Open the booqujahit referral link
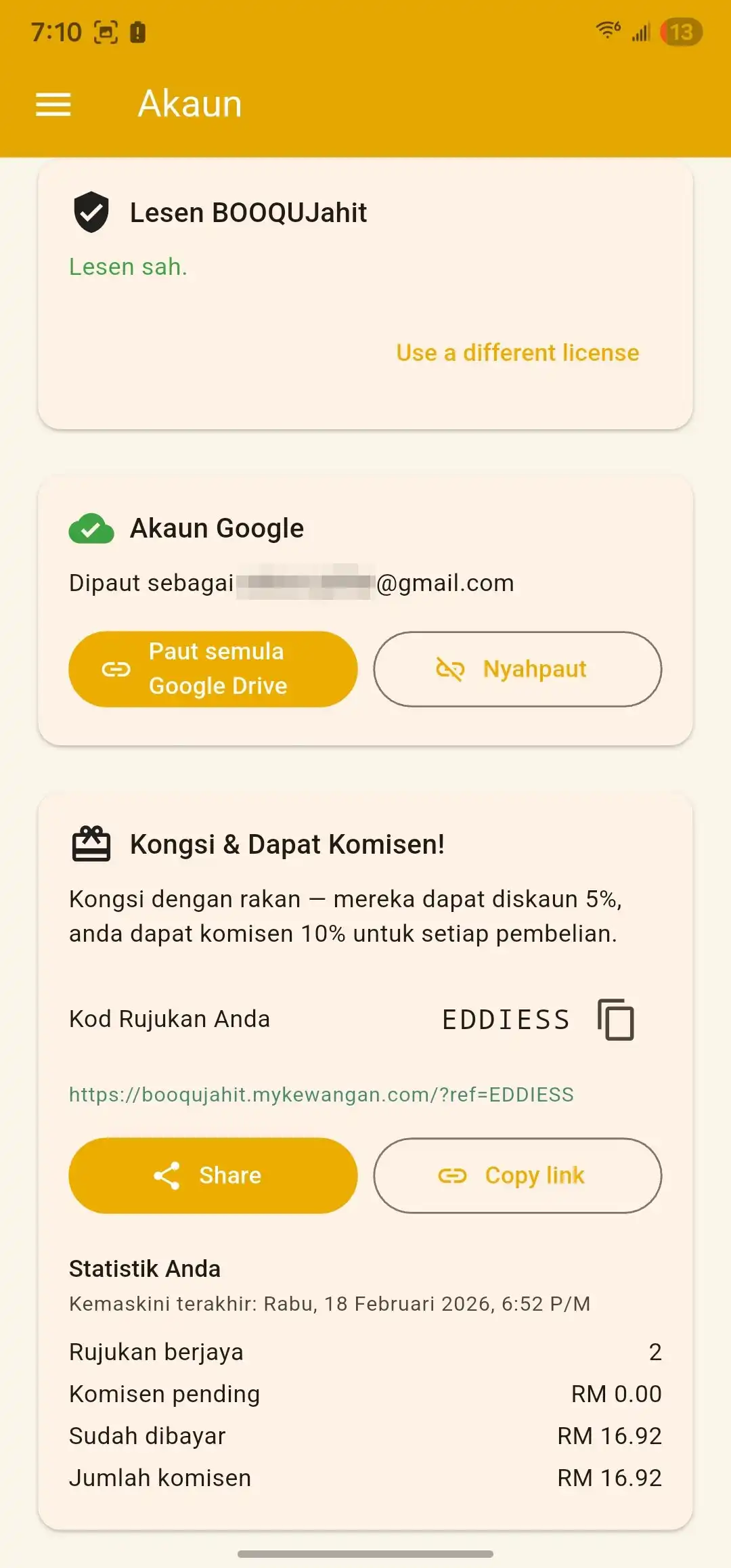The image size is (731, 1568). pyautogui.click(x=321, y=1095)
